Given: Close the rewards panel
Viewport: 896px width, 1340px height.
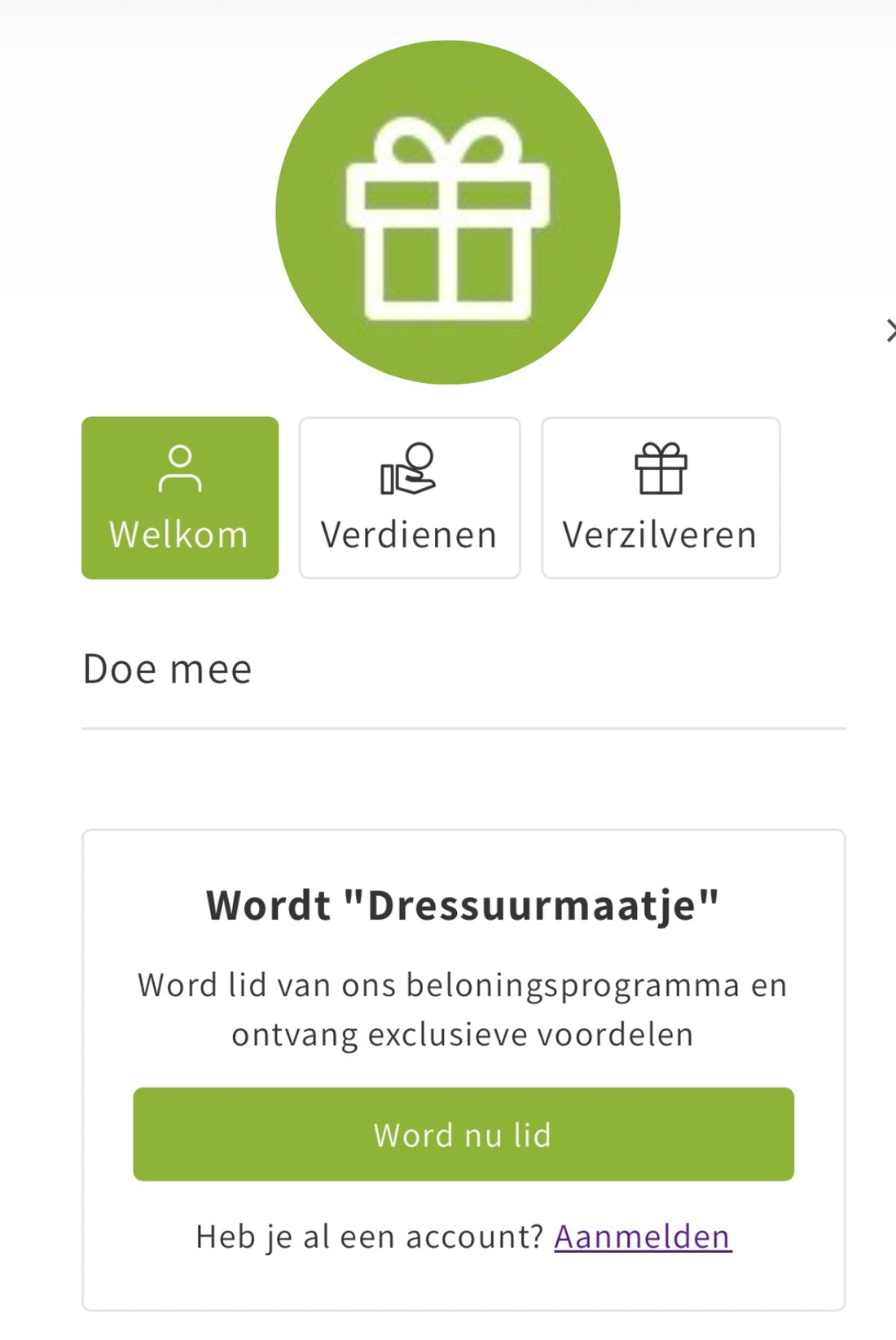Looking at the screenshot, I should point(889,331).
